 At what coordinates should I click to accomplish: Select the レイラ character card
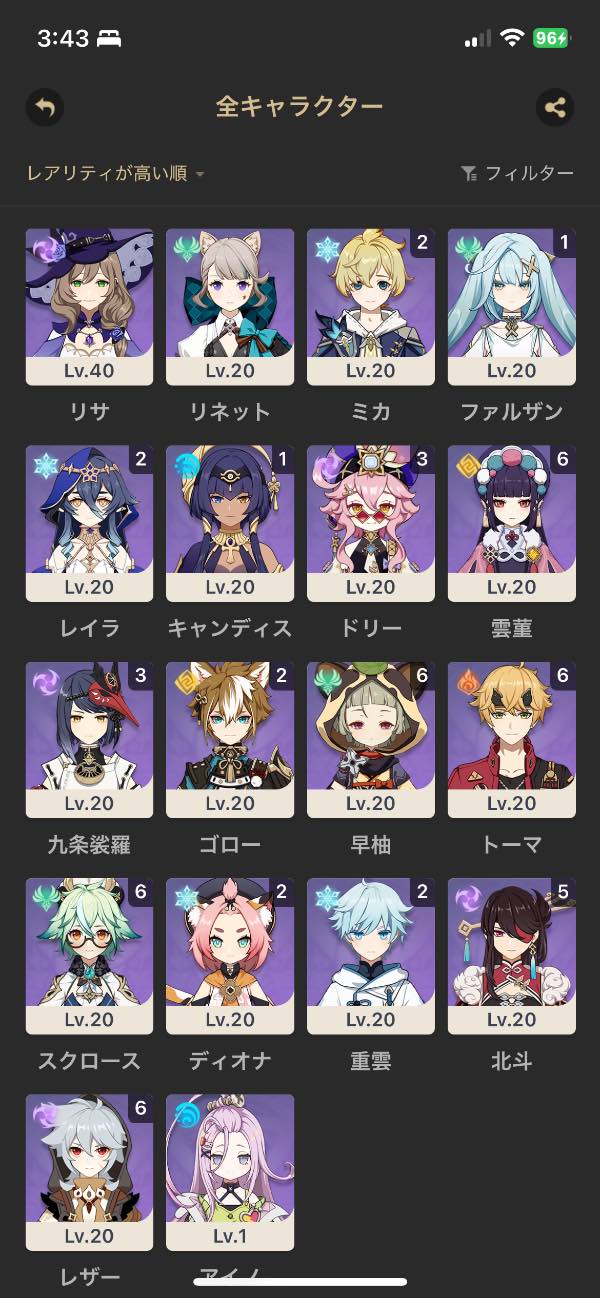click(89, 523)
